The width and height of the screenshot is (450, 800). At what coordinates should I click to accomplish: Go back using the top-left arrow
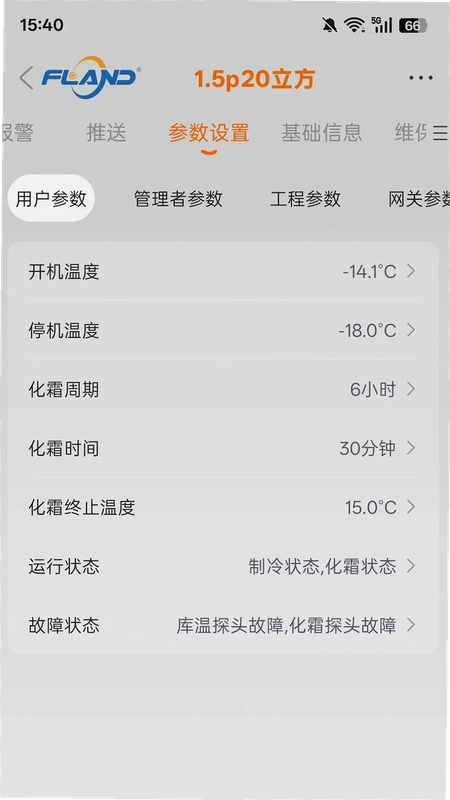[27, 78]
